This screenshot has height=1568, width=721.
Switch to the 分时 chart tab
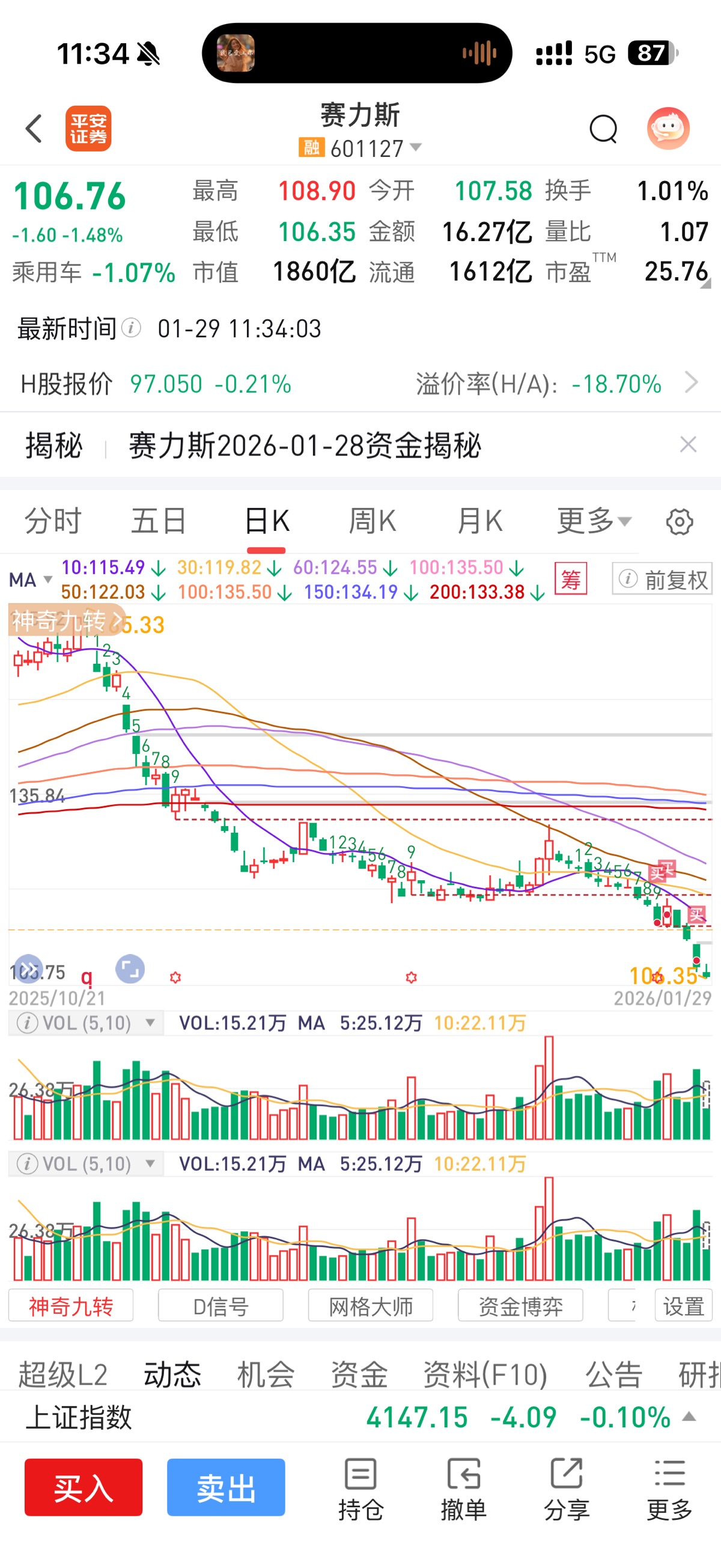[x=53, y=521]
